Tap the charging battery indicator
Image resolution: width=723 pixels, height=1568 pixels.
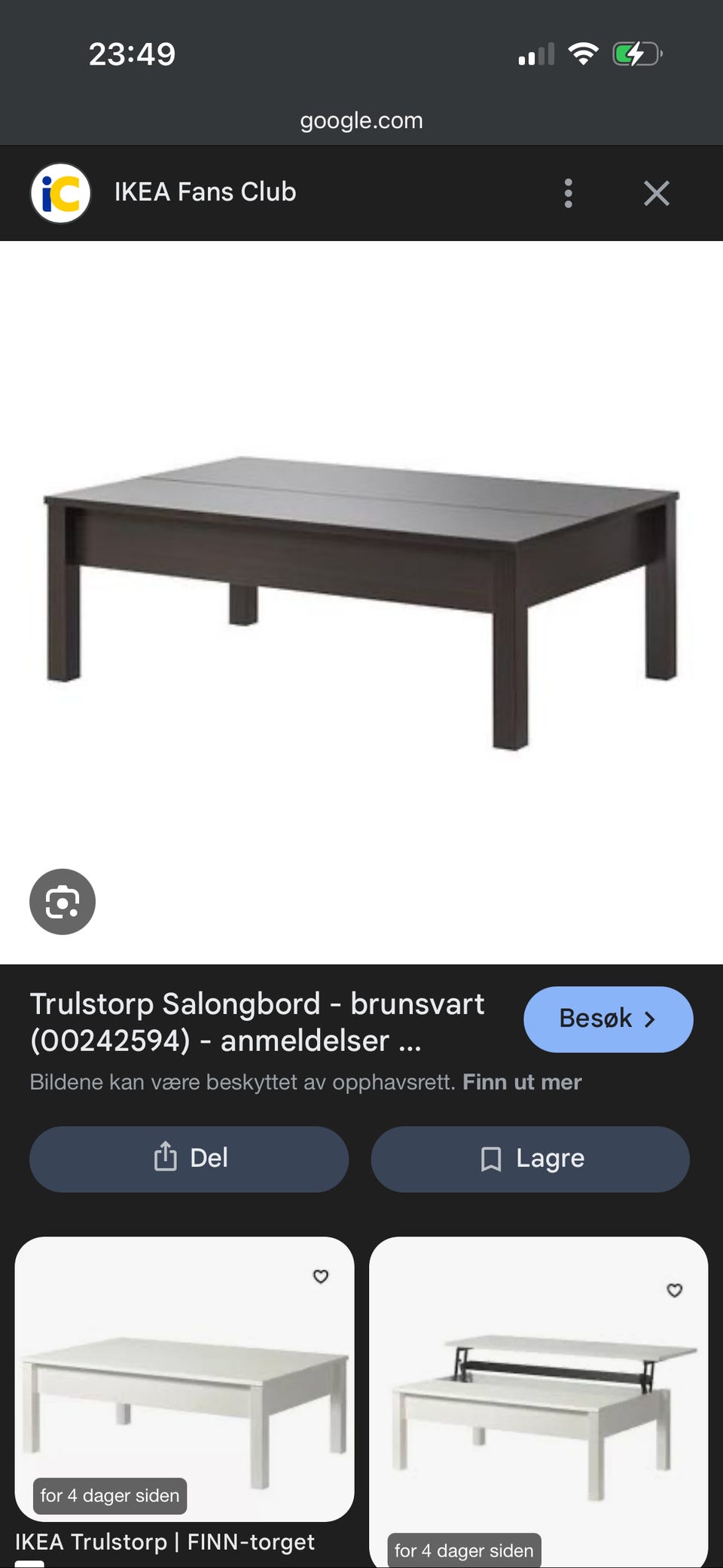635,53
